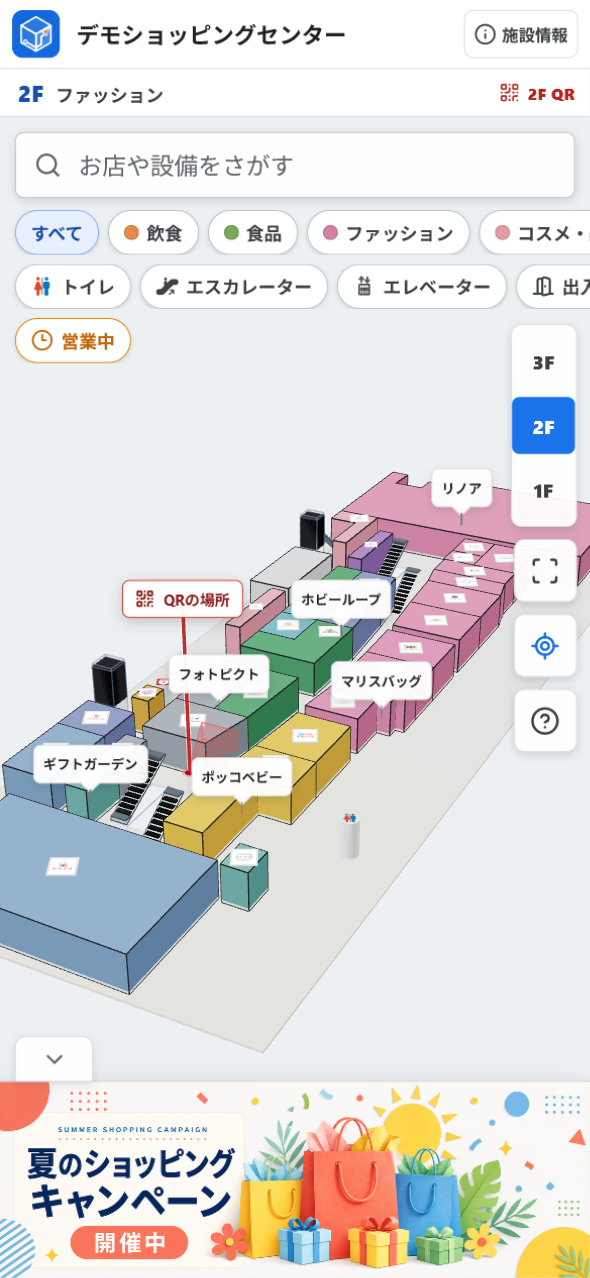Open the 夏のショッピングキャンペーン banner

coord(295,1180)
